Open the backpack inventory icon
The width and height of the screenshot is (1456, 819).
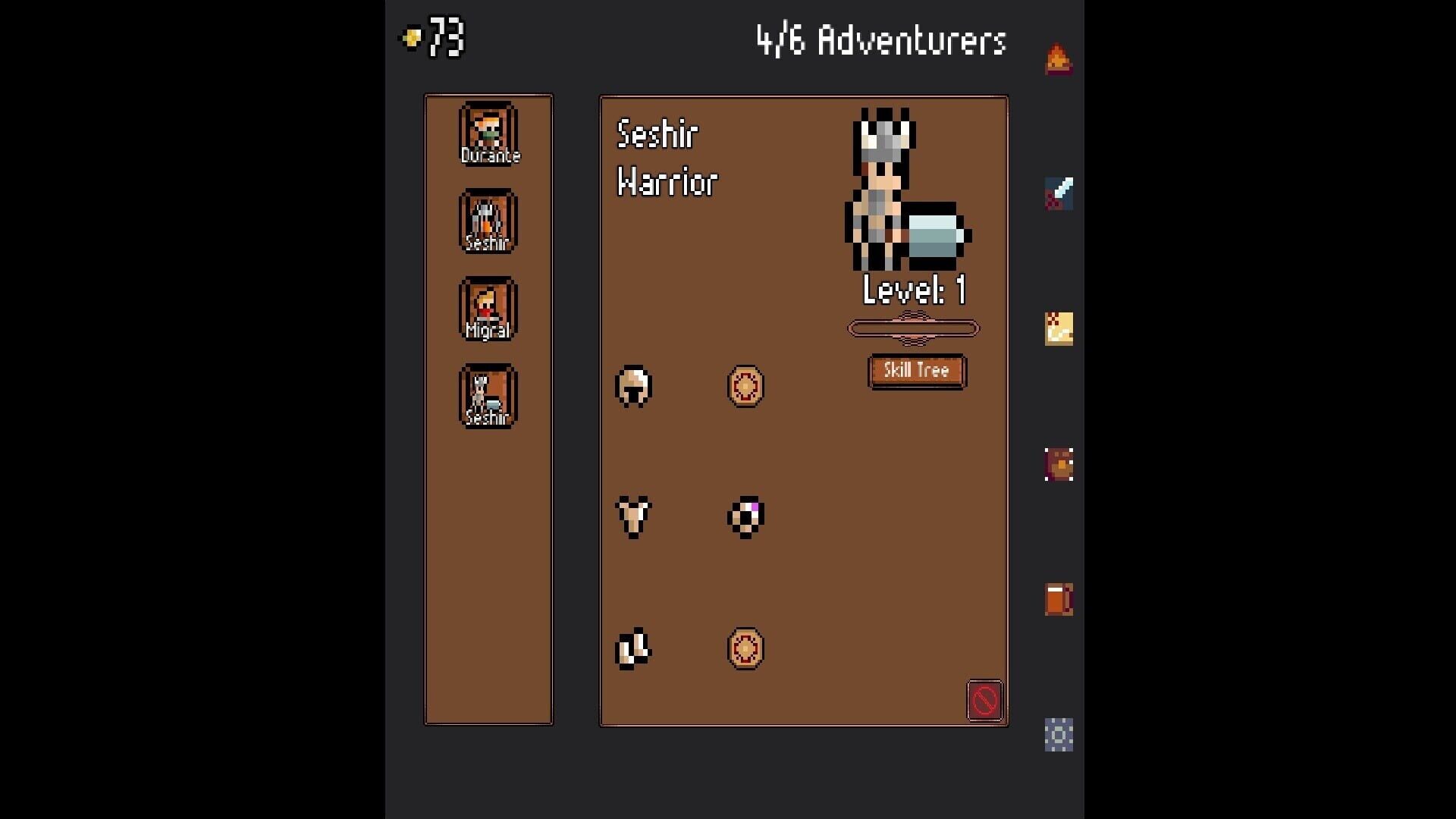click(x=1059, y=464)
